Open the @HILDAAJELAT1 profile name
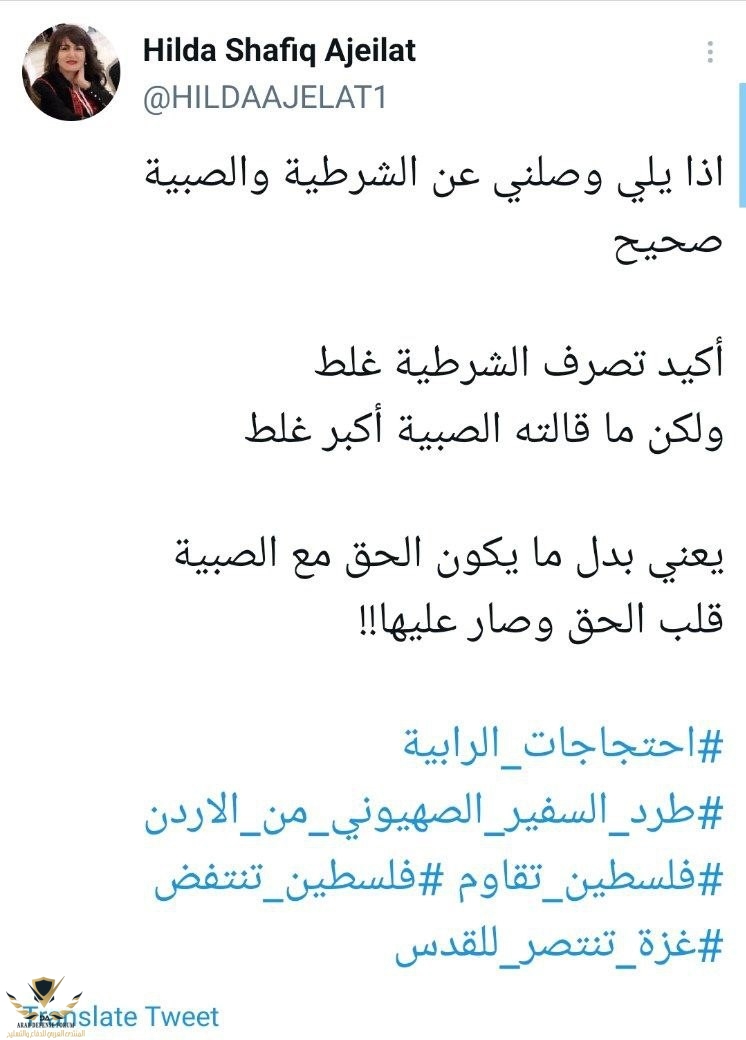 pyautogui.click(x=265, y=99)
